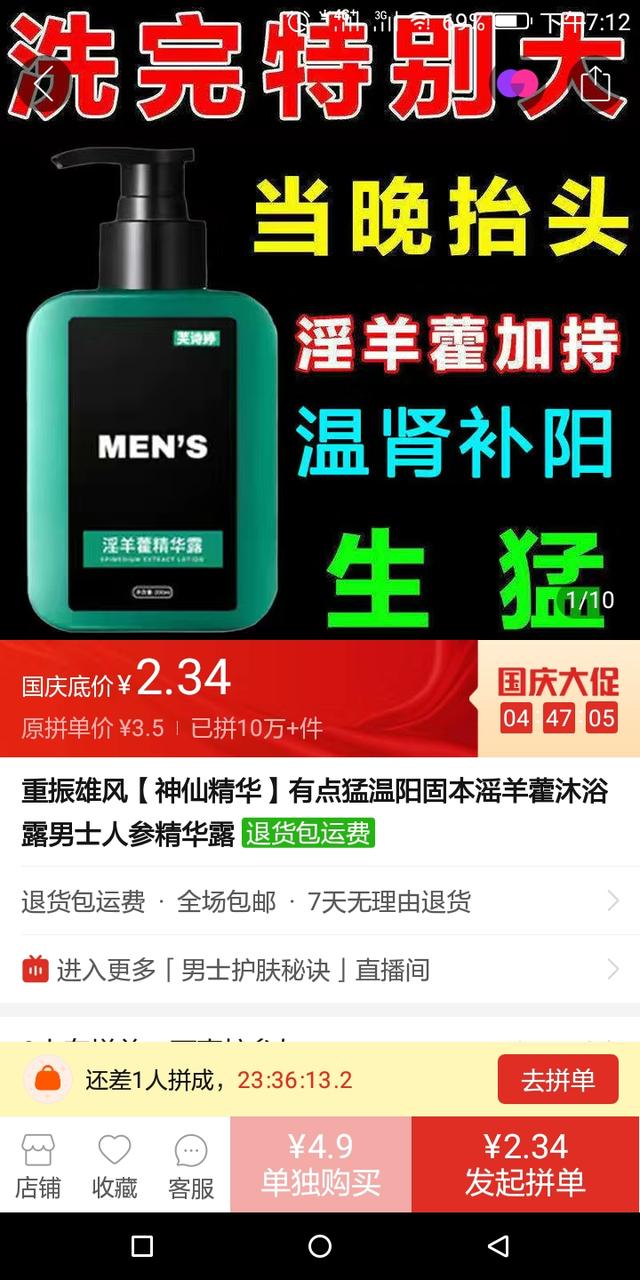The image size is (640, 1280).
Task: Open the 退货包运费 service guarantees row
Action: 320,901
